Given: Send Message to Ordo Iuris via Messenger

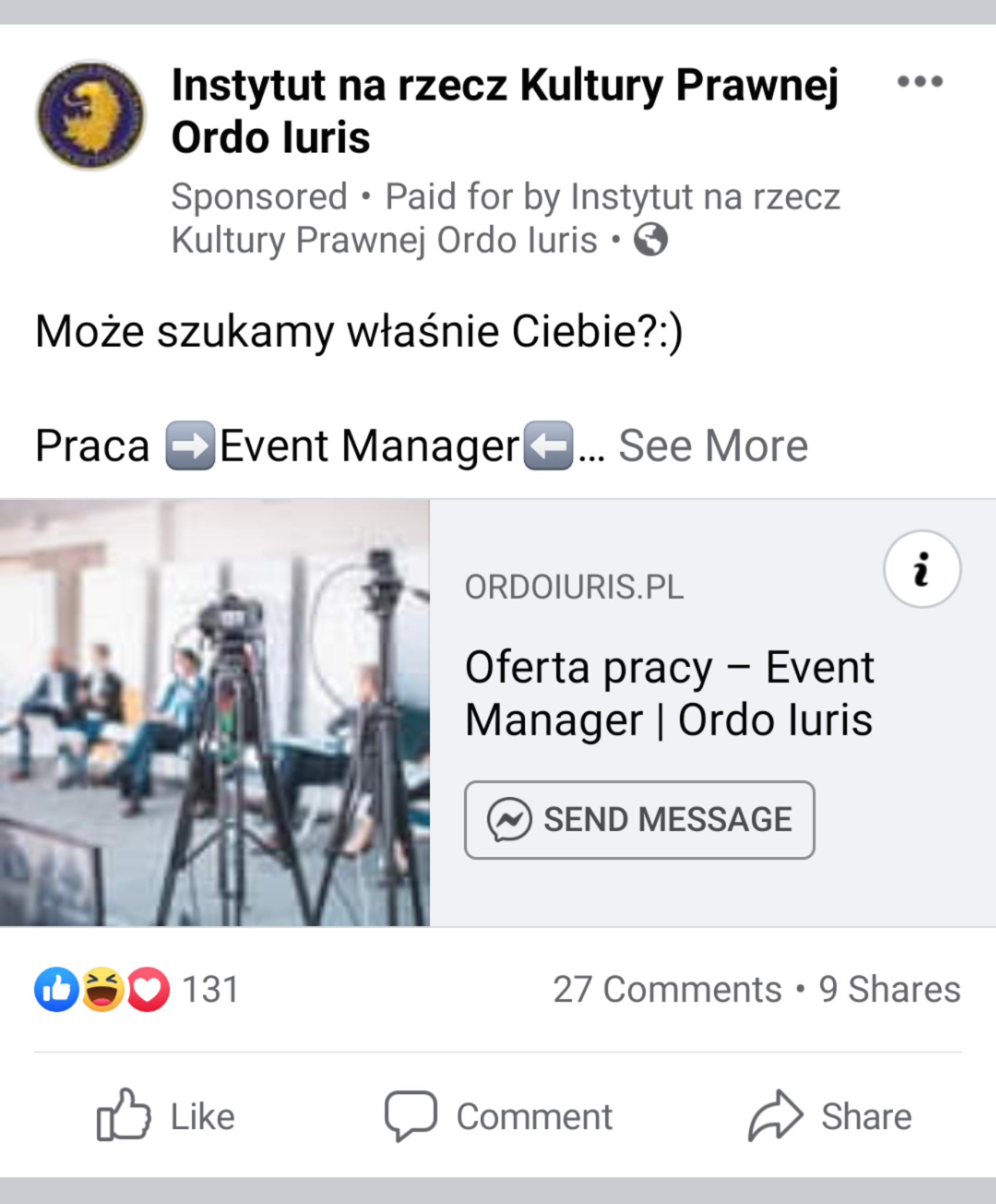Looking at the screenshot, I should pyautogui.click(x=639, y=820).
